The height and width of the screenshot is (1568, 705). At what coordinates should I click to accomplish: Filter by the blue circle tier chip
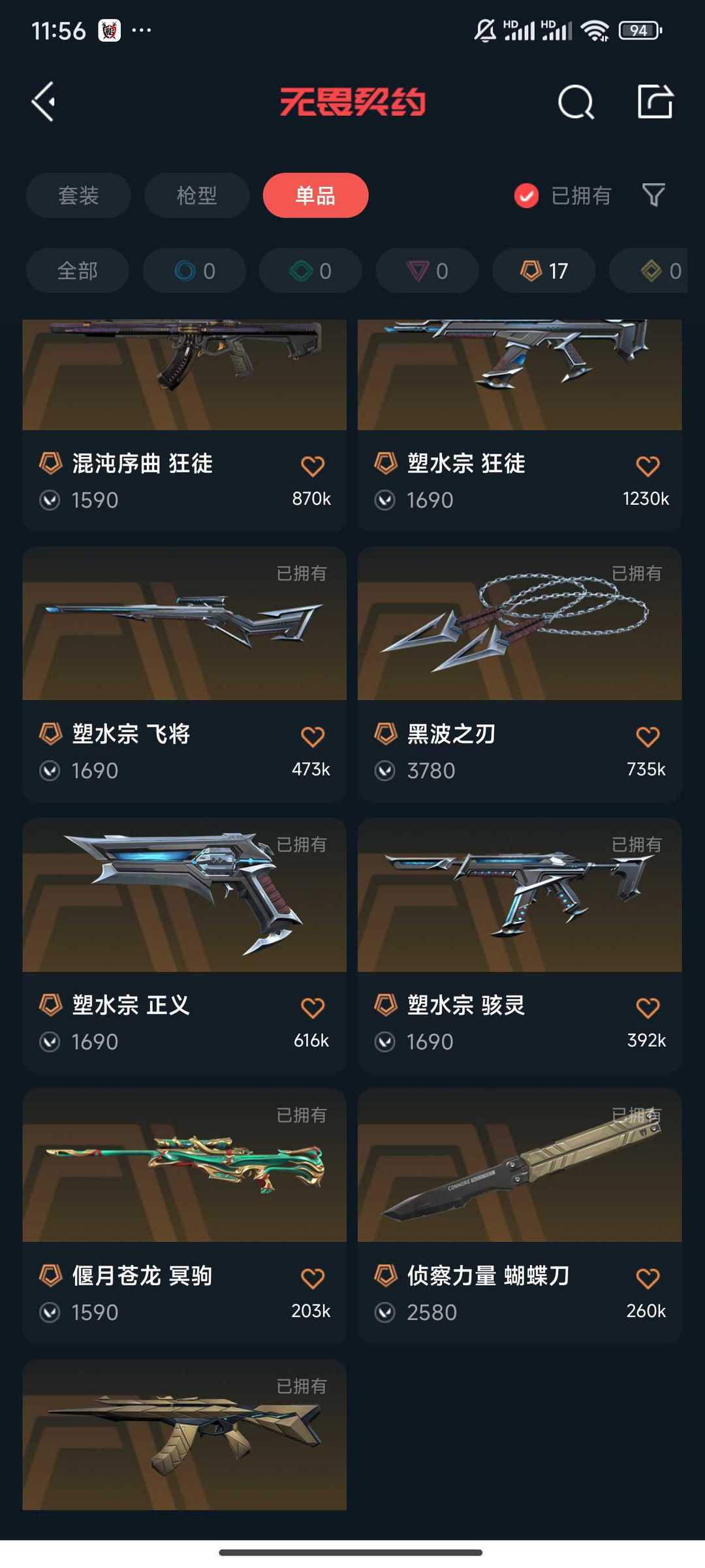pyautogui.click(x=195, y=270)
